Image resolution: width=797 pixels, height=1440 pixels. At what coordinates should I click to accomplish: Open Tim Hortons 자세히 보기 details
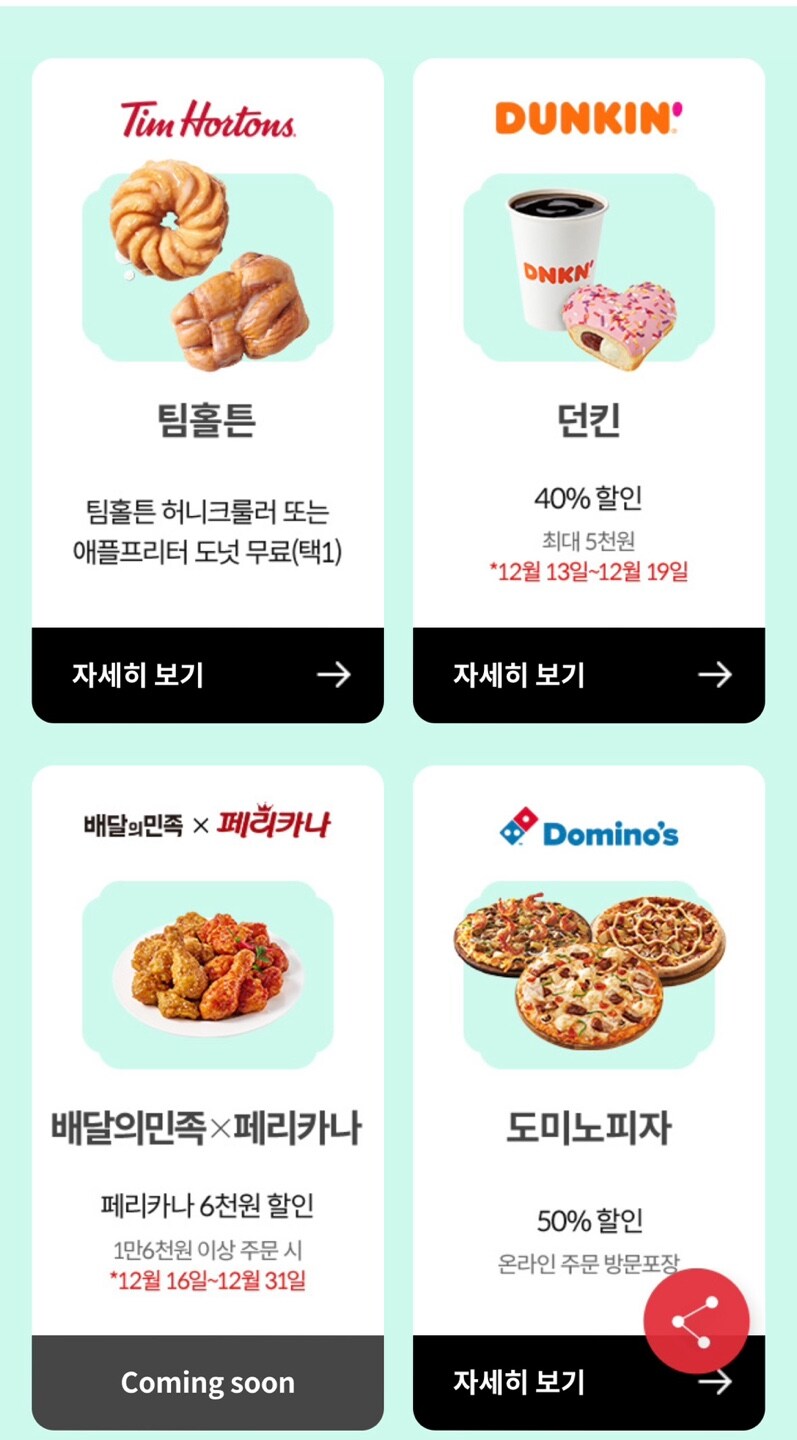[x=207, y=676]
